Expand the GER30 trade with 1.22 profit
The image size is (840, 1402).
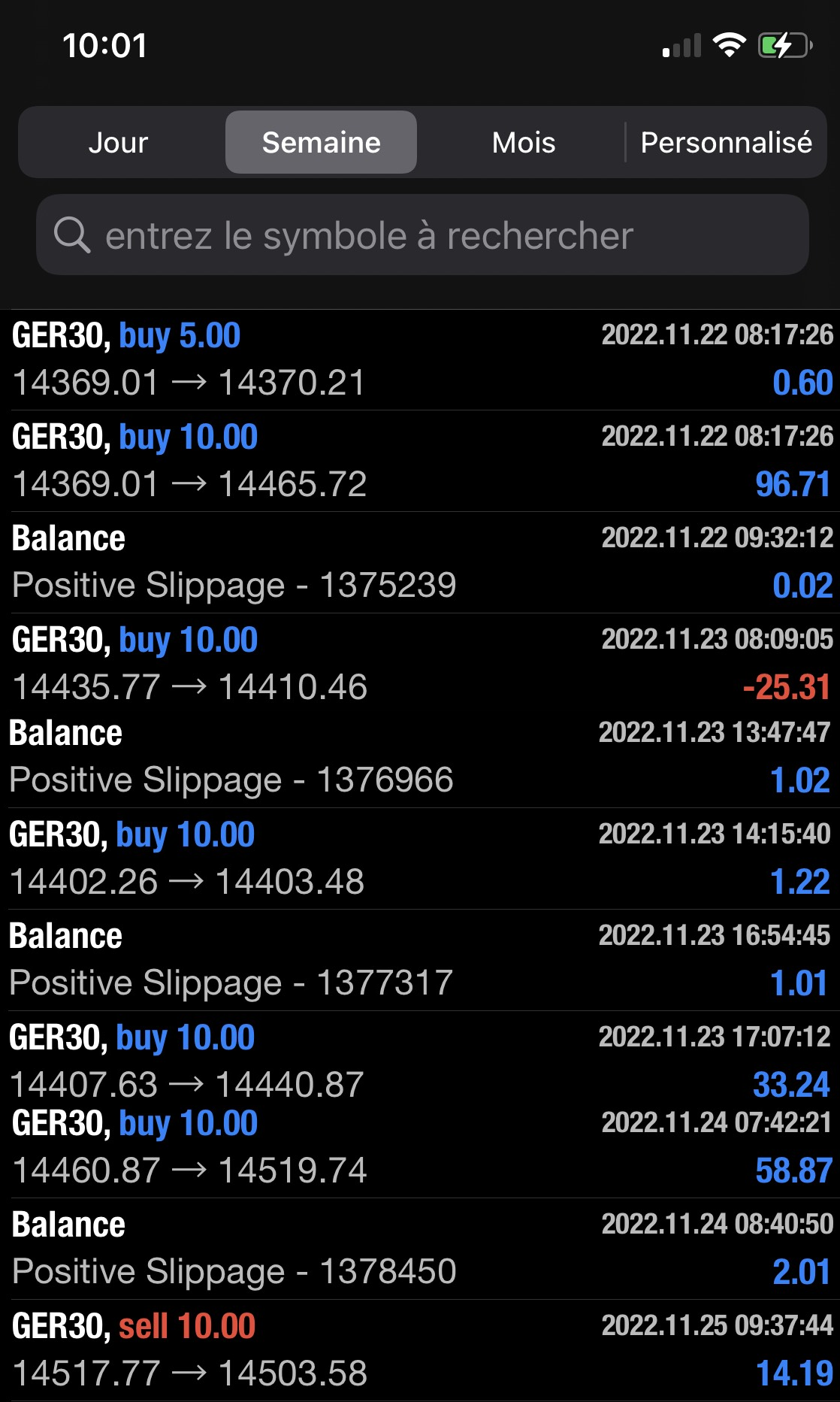coord(420,858)
